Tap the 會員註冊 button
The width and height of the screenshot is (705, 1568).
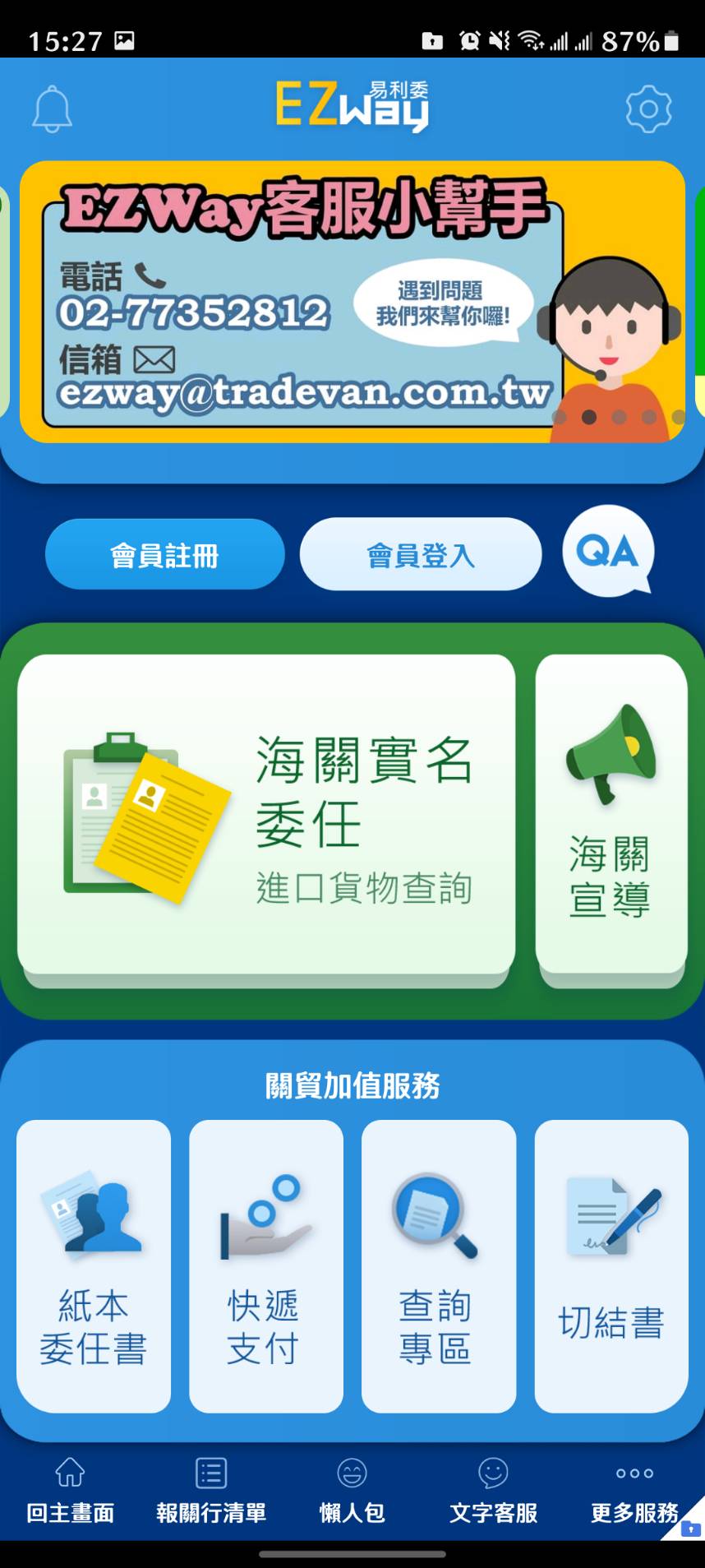click(x=165, y=554)
